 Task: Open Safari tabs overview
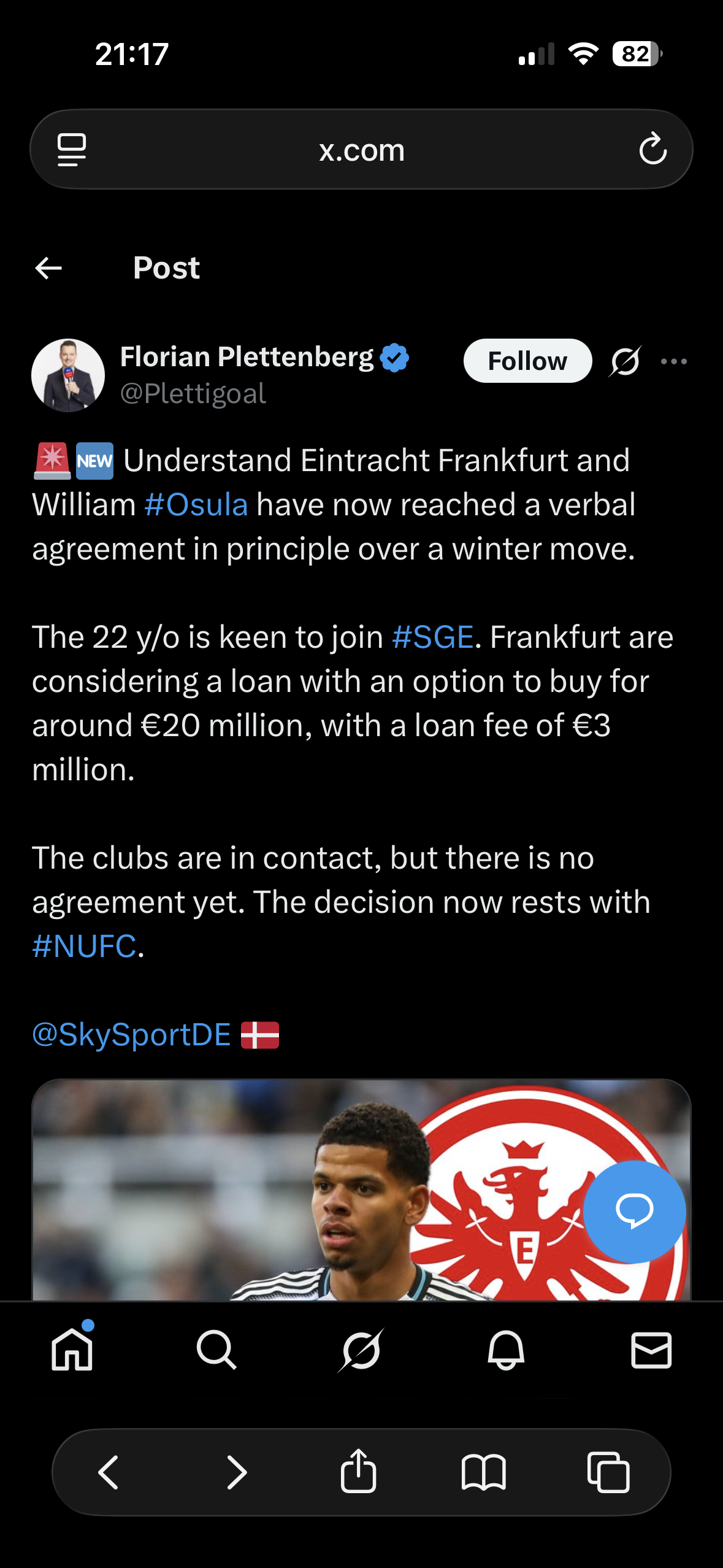[608, 1471]
